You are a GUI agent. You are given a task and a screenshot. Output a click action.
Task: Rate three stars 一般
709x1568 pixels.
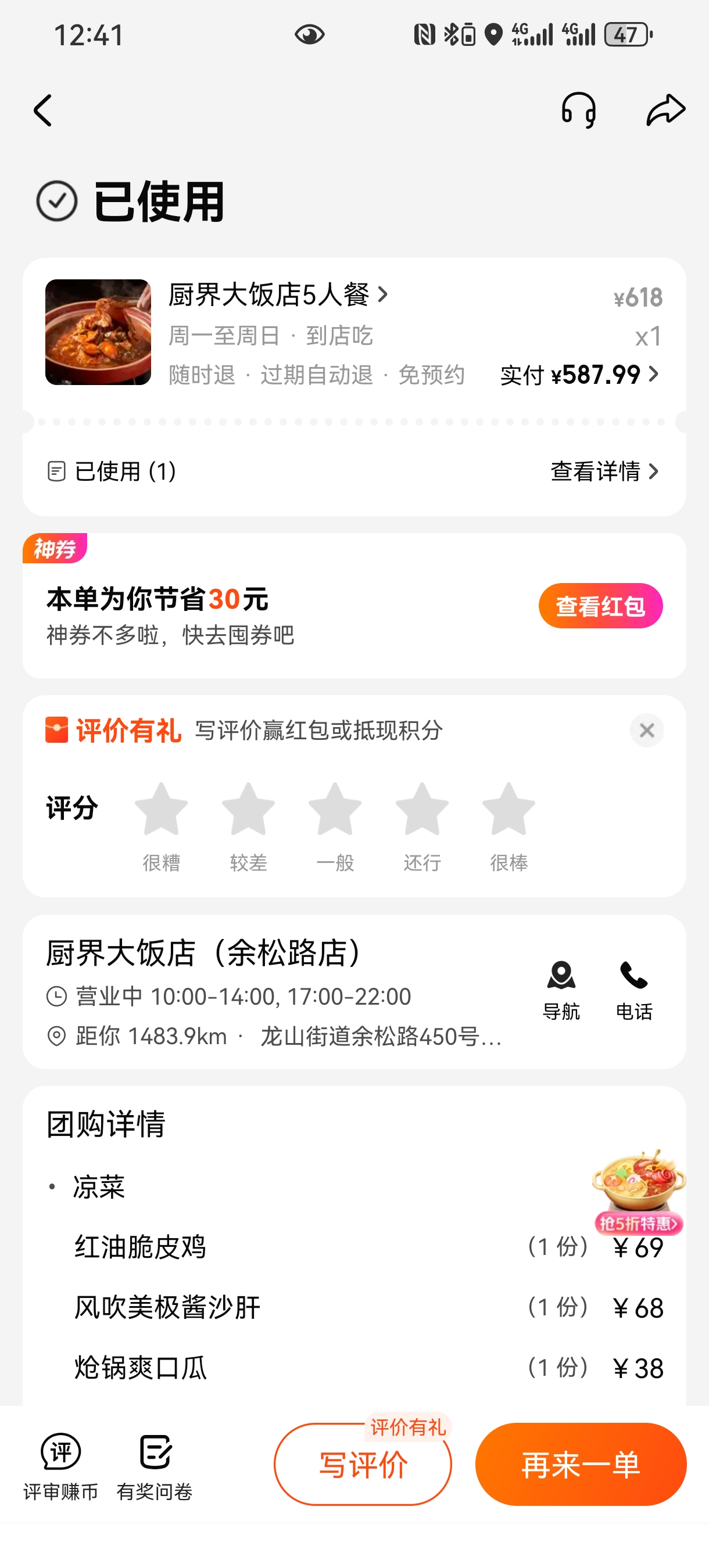pos(335,810)
